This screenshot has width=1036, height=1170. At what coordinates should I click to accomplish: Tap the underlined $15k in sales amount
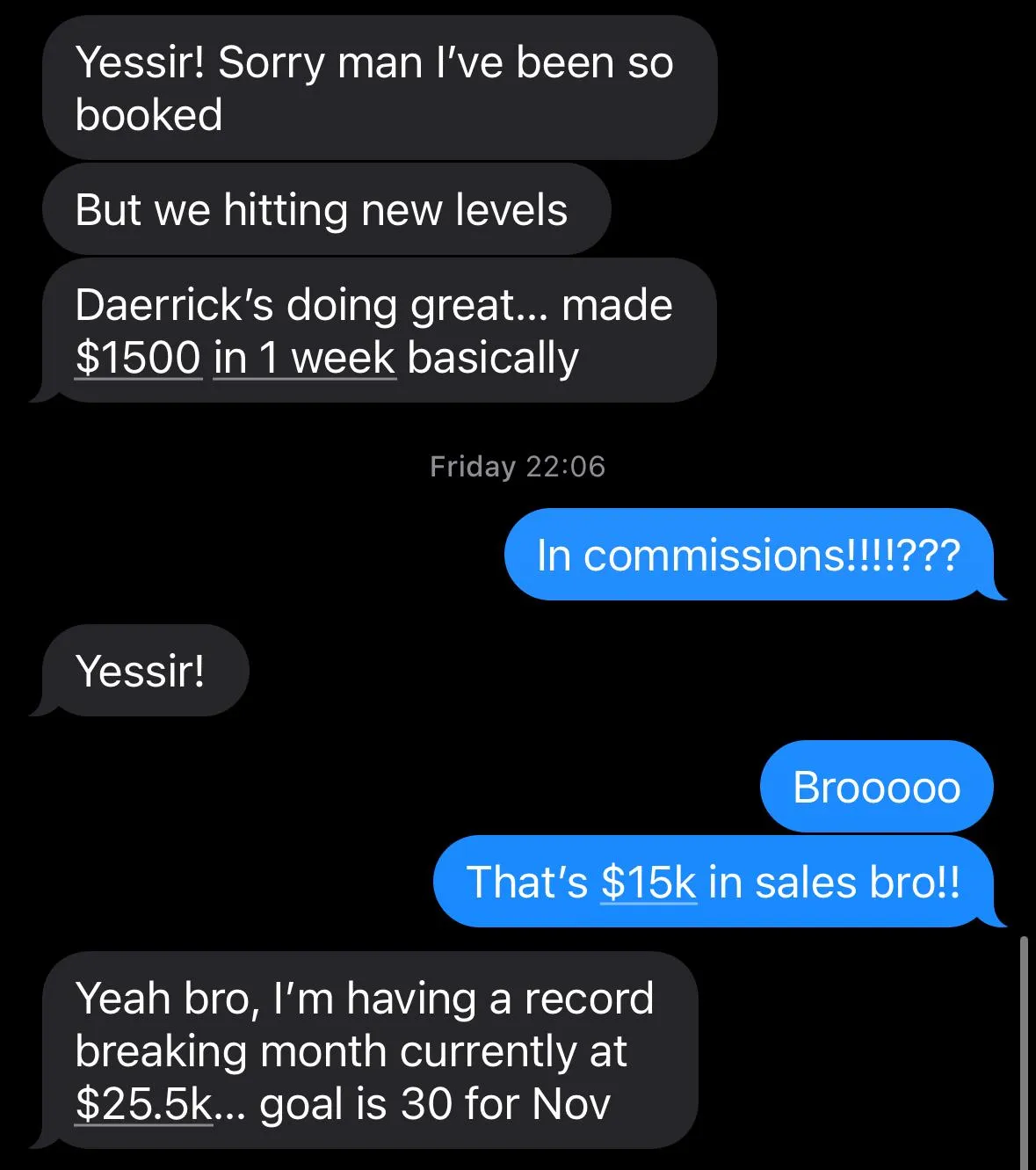(x=648, y=883)
